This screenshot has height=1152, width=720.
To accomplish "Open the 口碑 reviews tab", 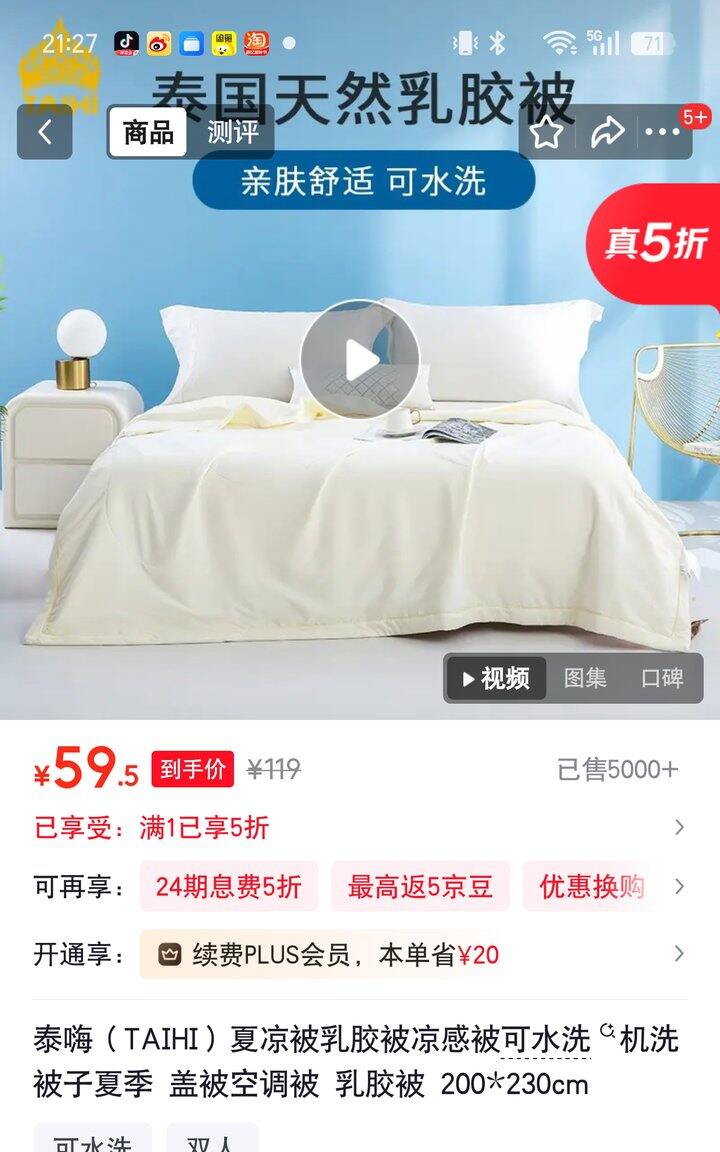I will point(661,679).
